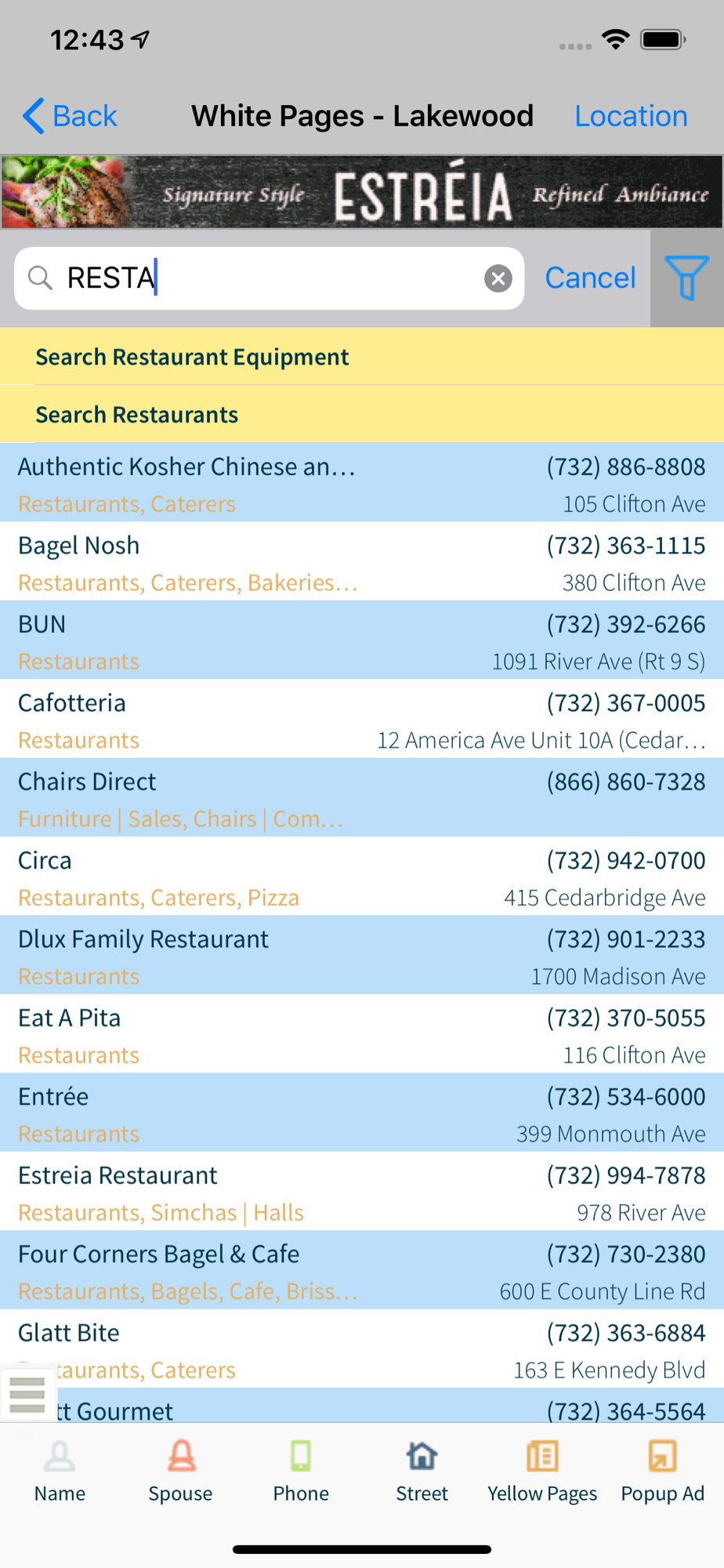The height and width of the screenshot is (1568, 724).
Task: Select Search Restaurants suggestion
Action: tap(362, 414)
